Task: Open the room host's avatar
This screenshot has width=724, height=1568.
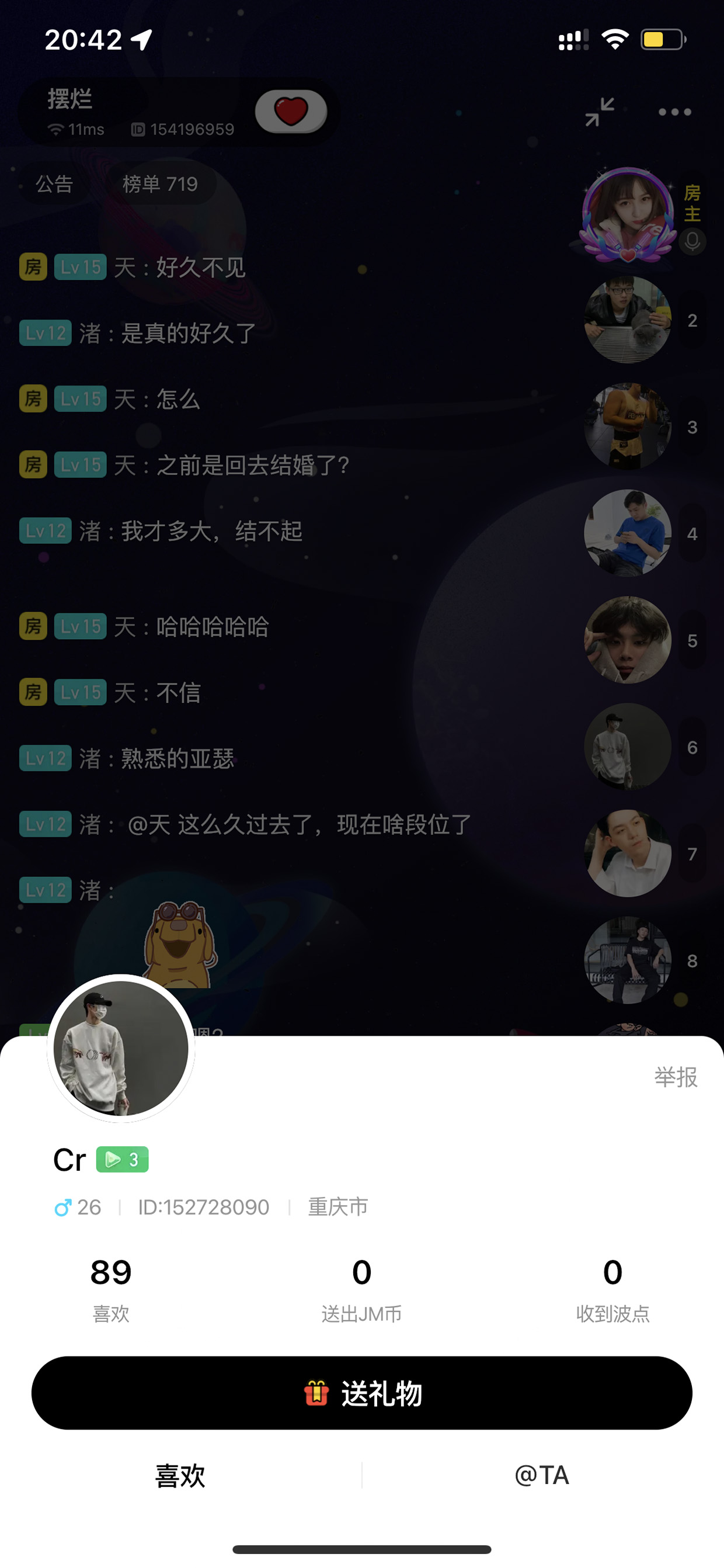Action: coord(628,214)
